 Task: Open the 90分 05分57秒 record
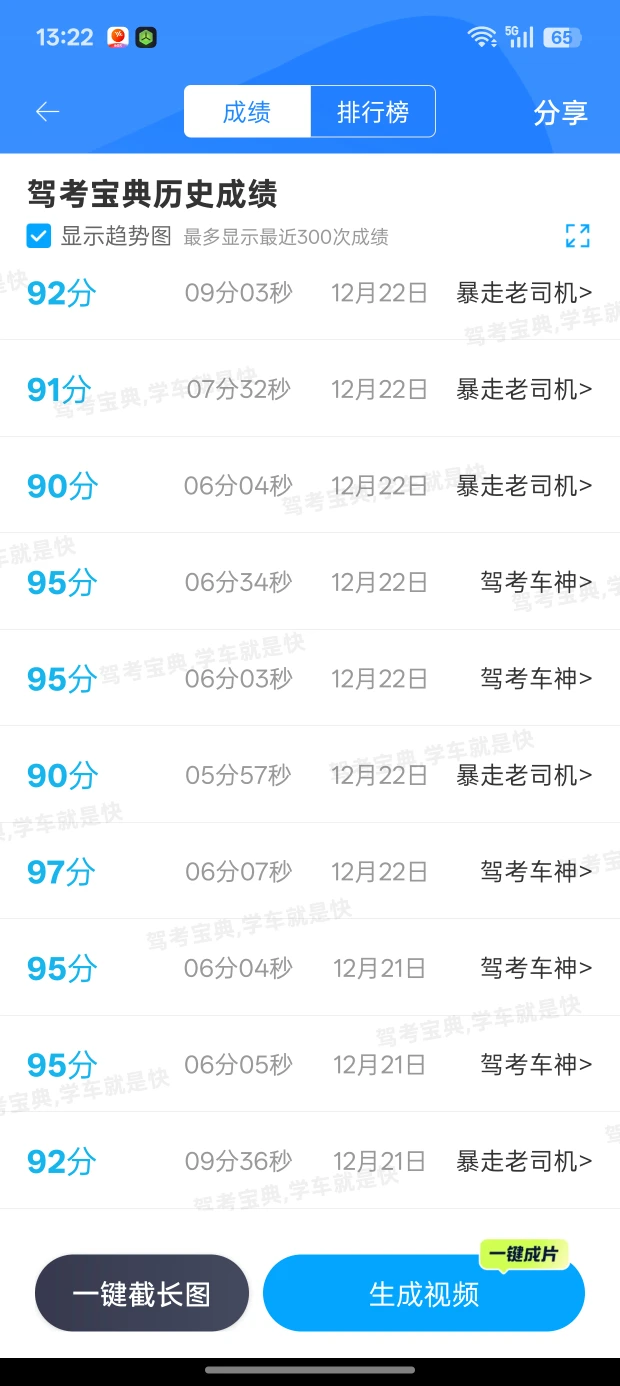(x=310, y=775)
